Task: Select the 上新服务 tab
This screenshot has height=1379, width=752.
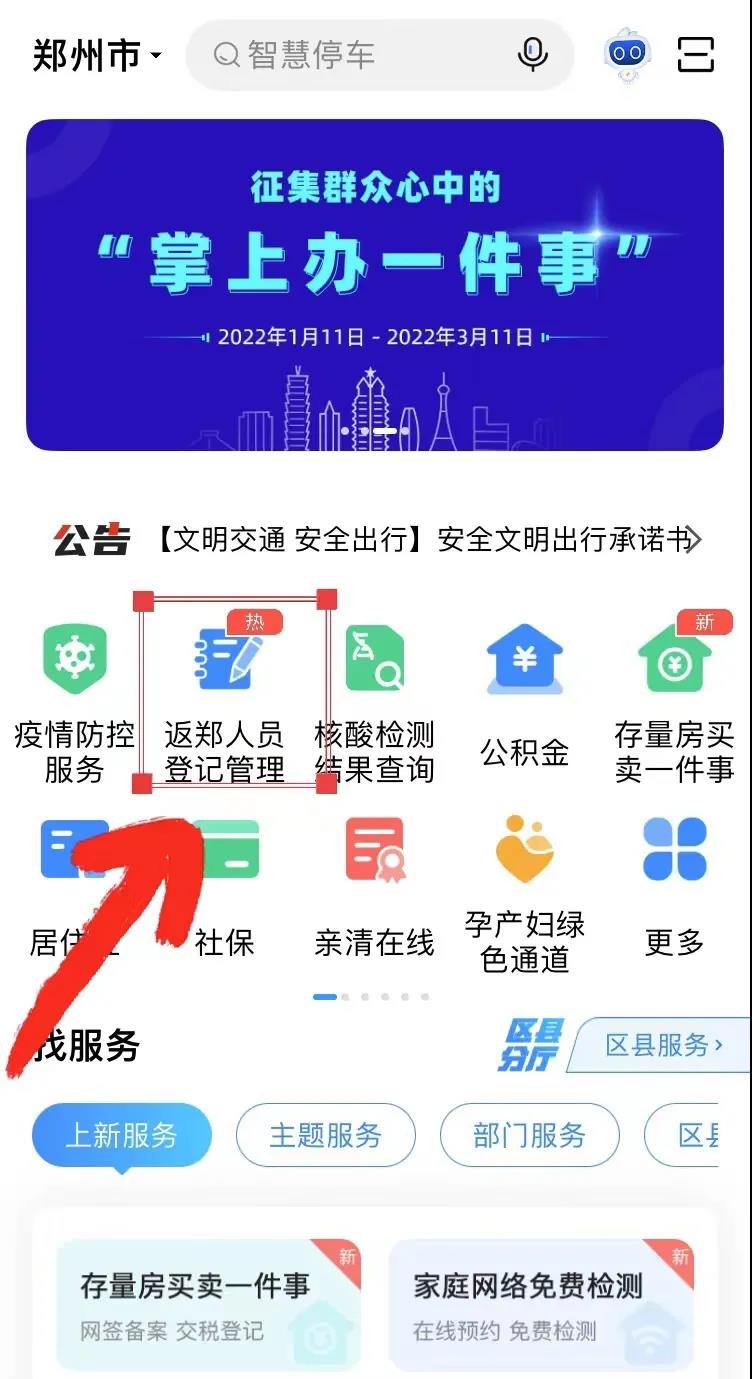Action: pyautogui.click(x=122, y=1135)
